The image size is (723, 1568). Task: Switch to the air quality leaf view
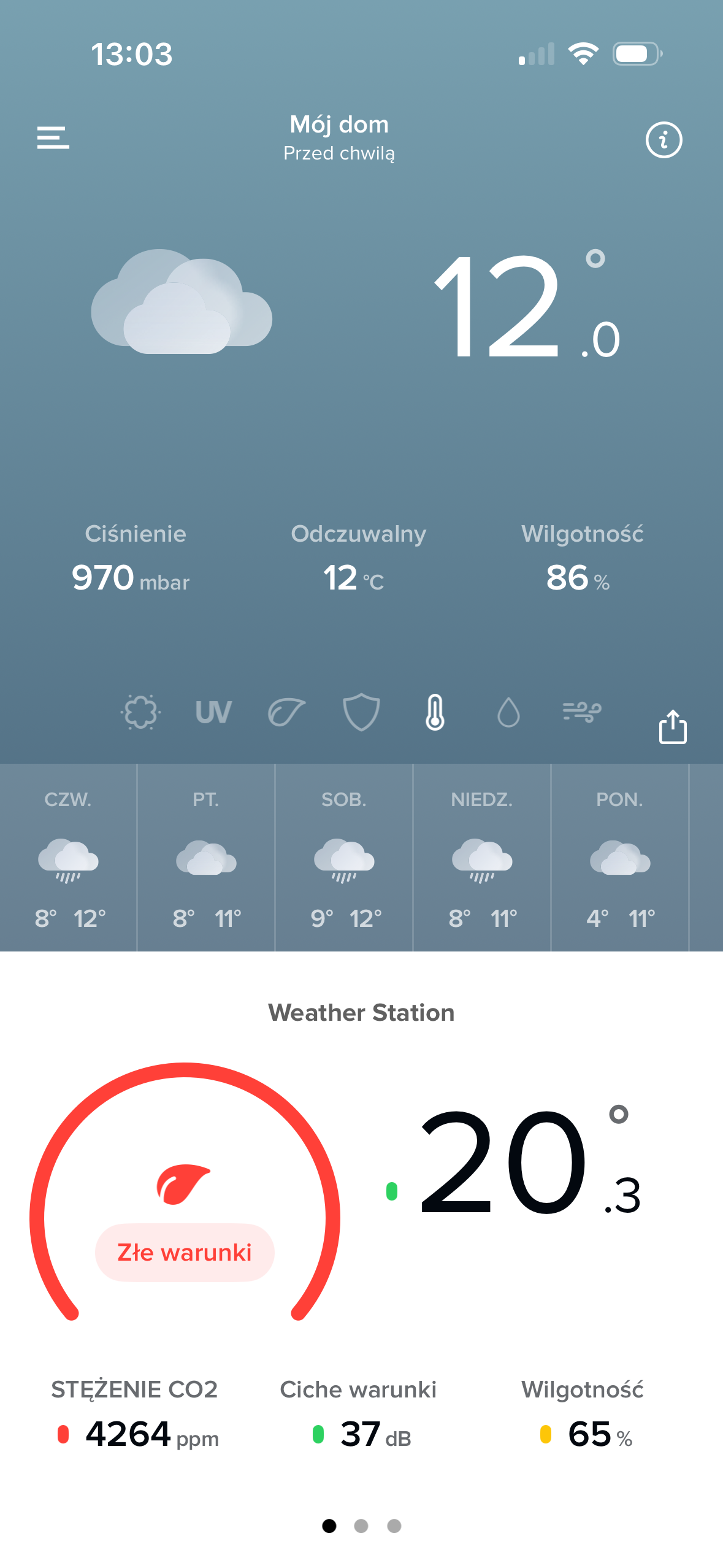click(x=286, y=712)
